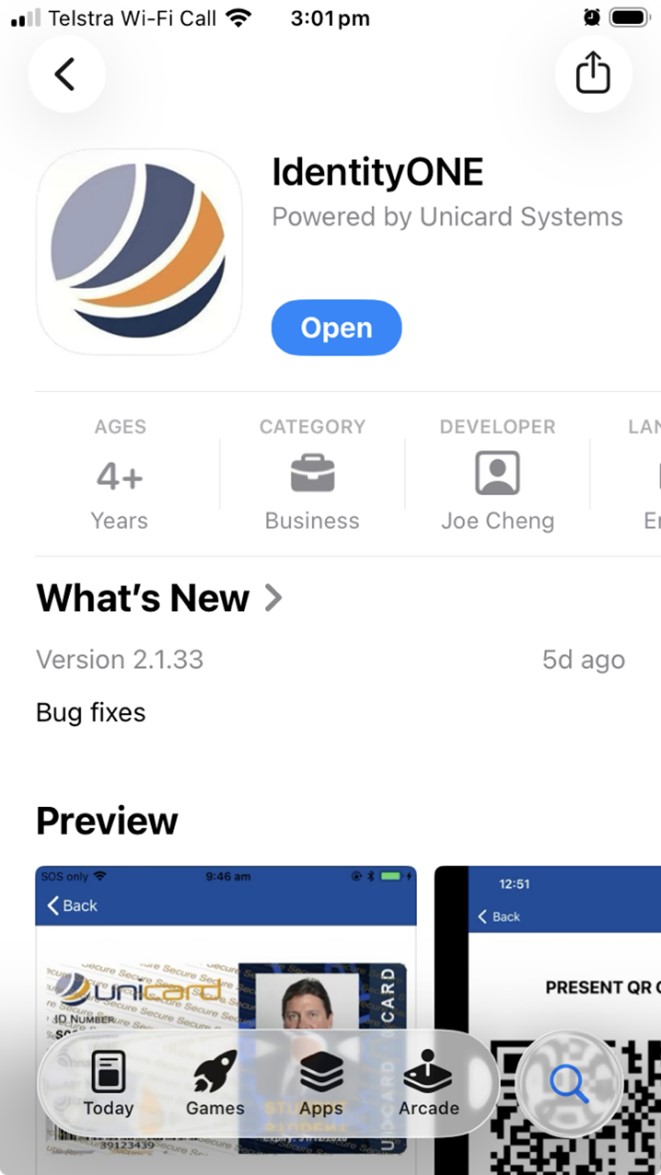661x1175 pixels.
Task: Switch to the Arcade tab
Action: 429,1083
